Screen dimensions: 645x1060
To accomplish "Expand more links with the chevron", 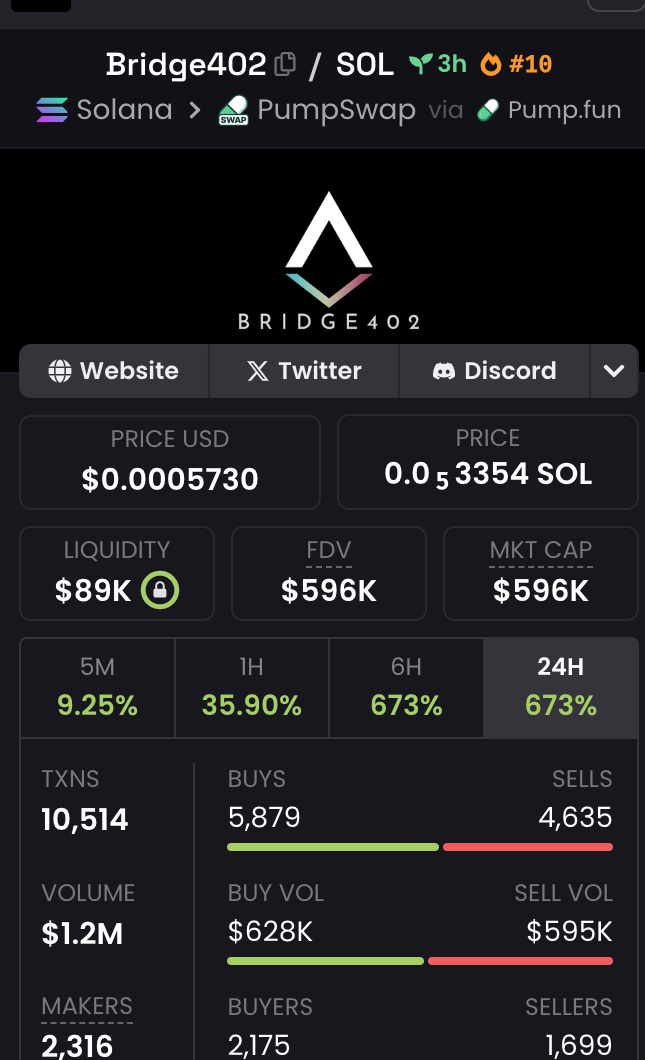I will coord(614,371).
